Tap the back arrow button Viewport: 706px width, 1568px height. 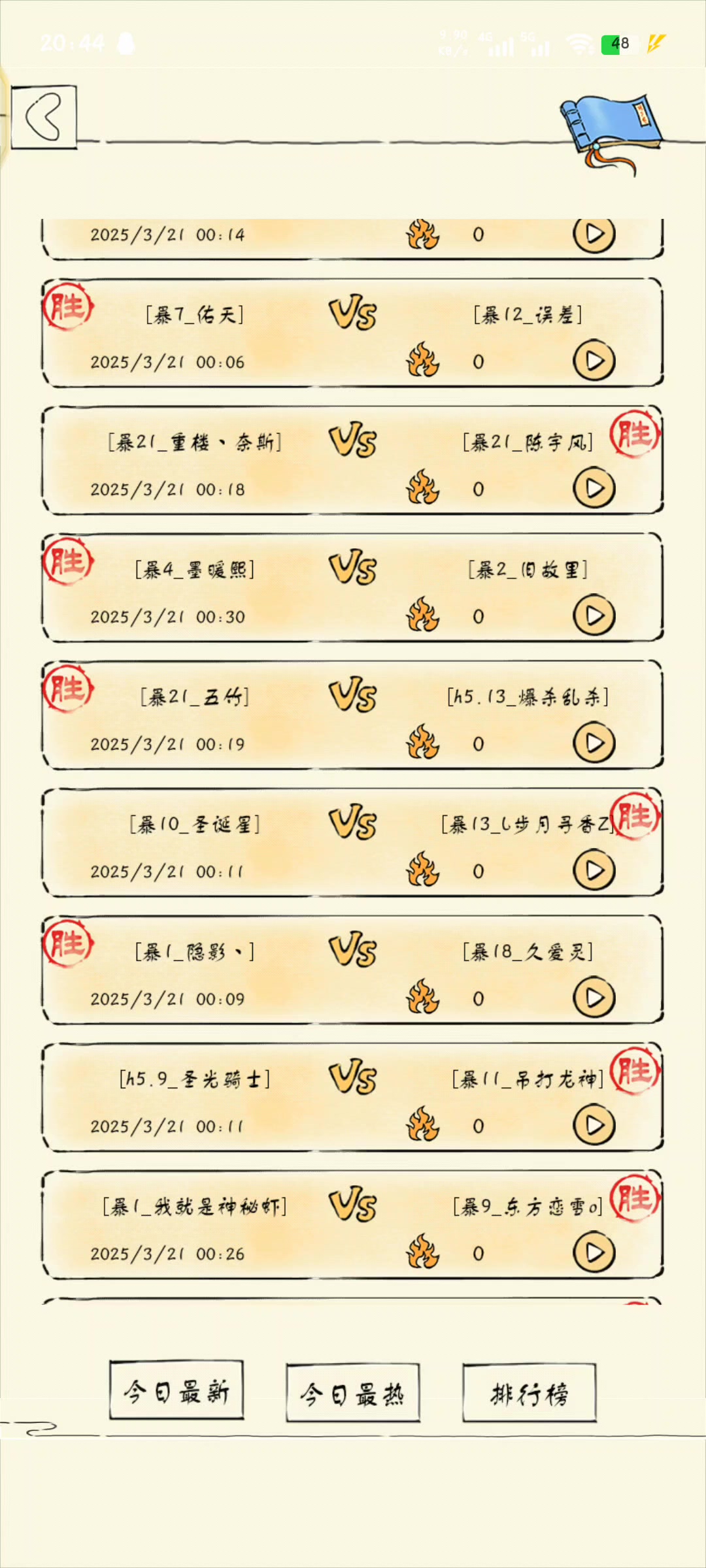point(44,117)
